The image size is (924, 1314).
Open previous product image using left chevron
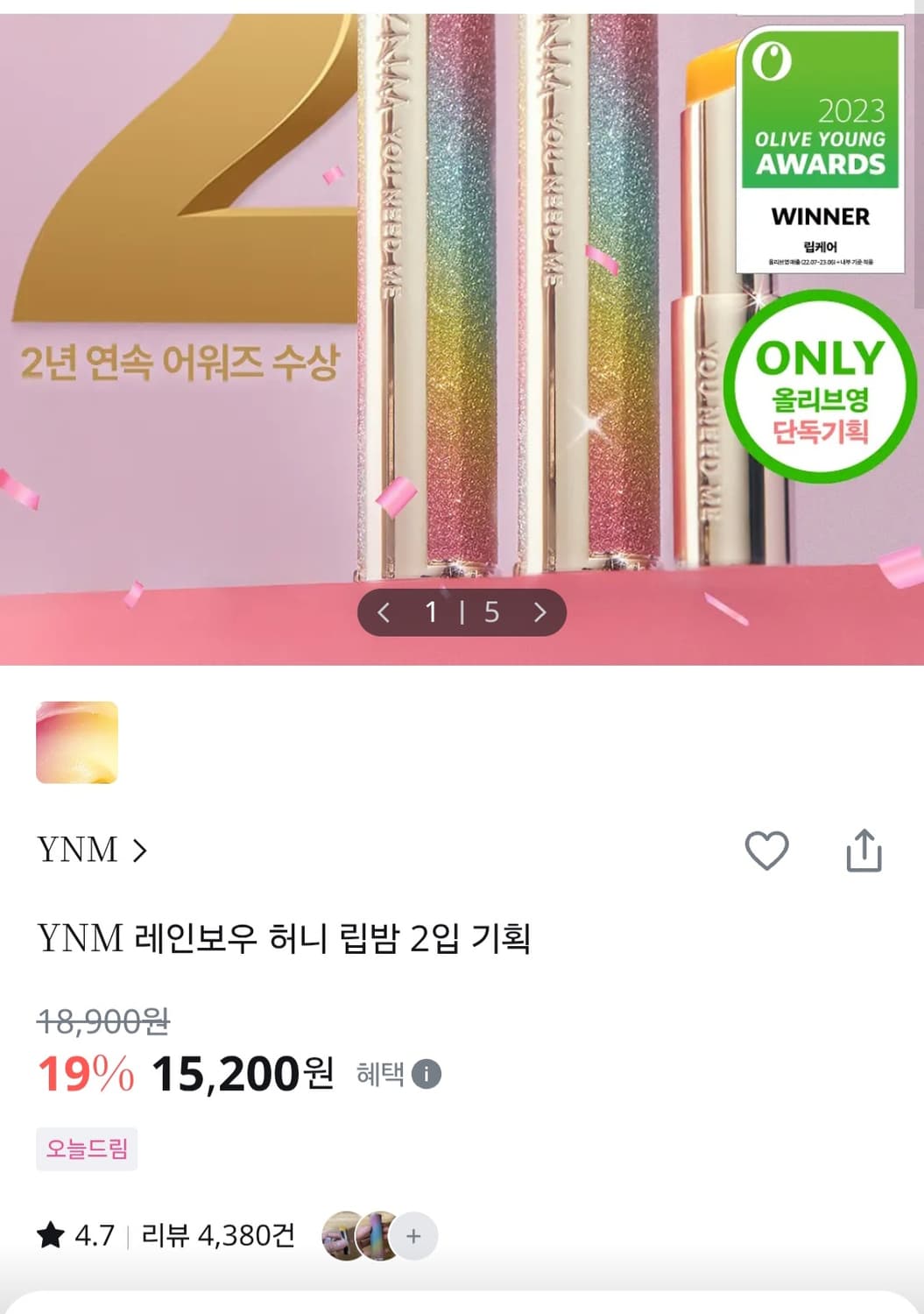(383, 613)
